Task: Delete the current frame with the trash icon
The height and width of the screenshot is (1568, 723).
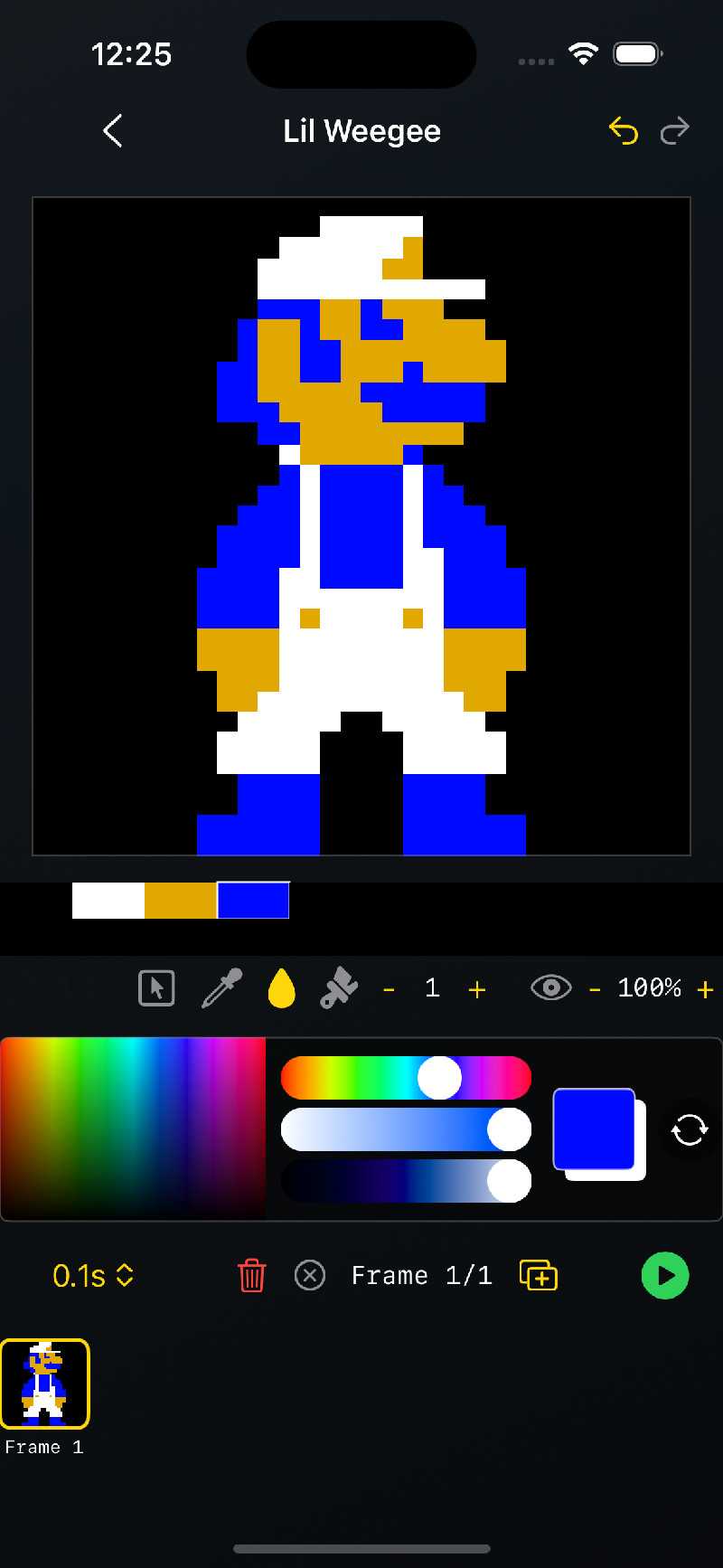Action: (x=251, y=1275)
